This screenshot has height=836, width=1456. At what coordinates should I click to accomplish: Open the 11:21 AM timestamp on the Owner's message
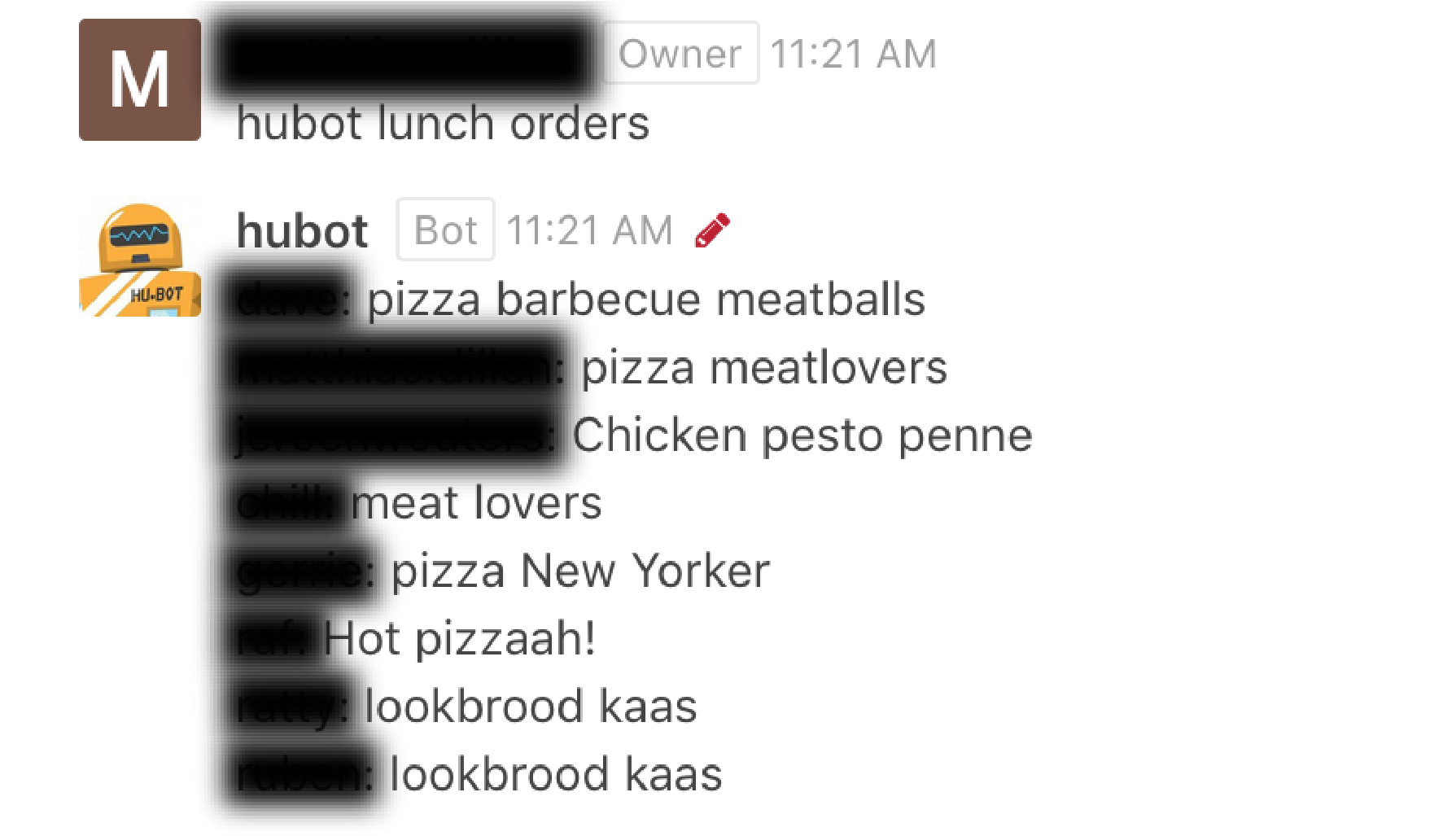coord(853,55)
